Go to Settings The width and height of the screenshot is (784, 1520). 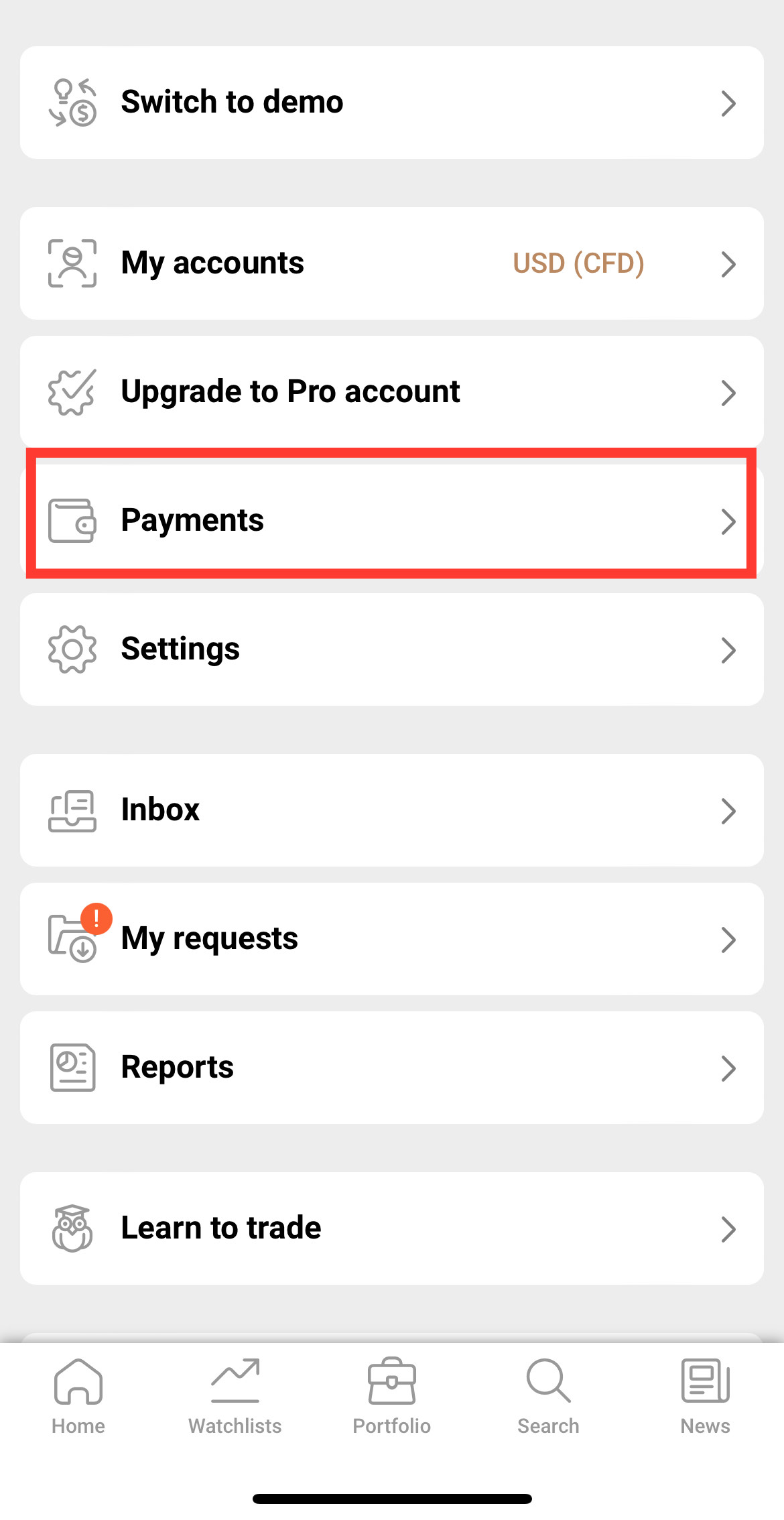point(391,649)
